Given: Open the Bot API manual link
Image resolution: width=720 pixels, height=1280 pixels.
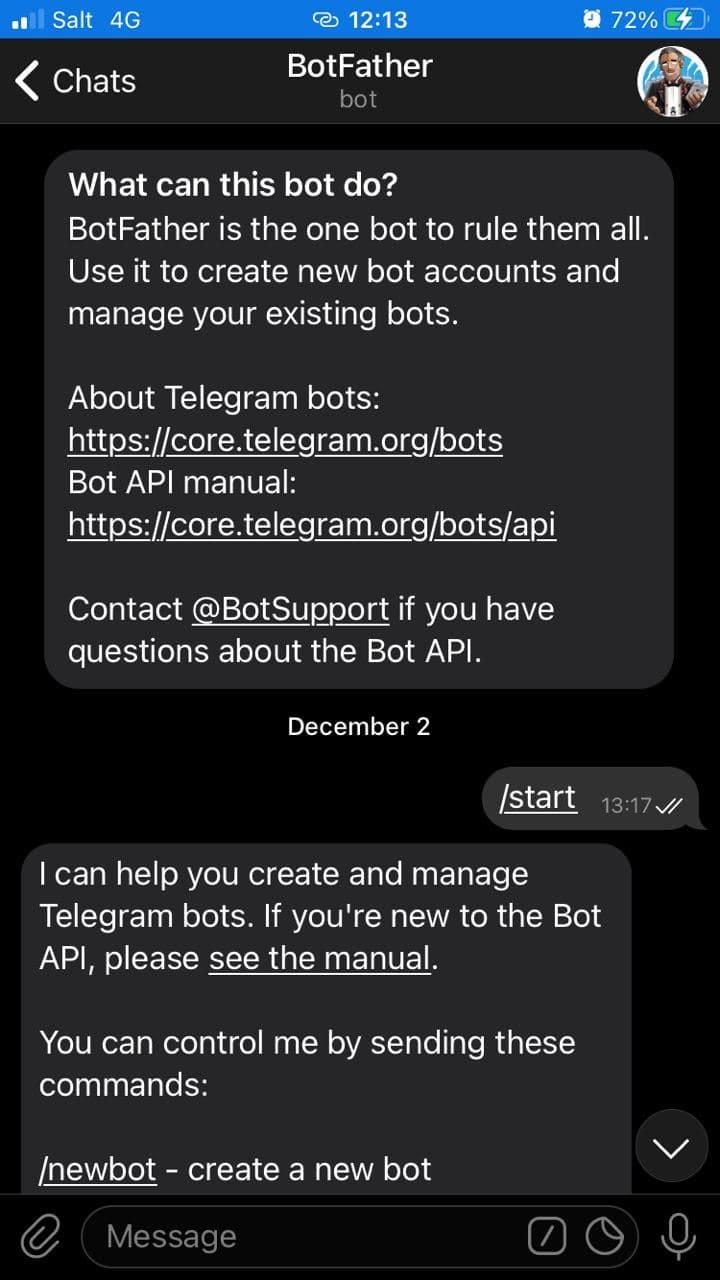Looking at the screenshot, I should 312,524.
